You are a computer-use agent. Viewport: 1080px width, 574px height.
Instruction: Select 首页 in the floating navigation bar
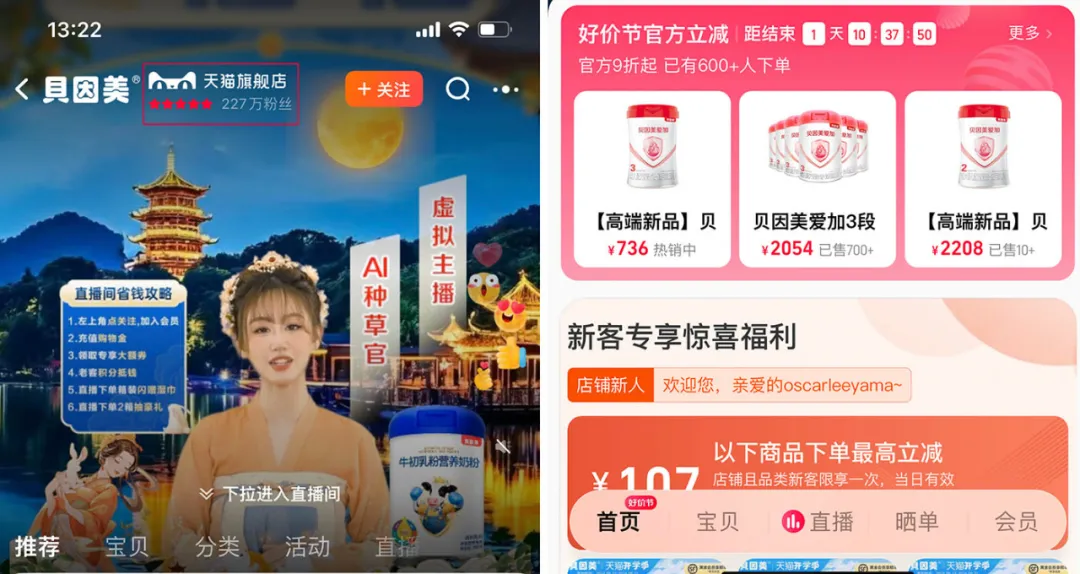(618, 521)
